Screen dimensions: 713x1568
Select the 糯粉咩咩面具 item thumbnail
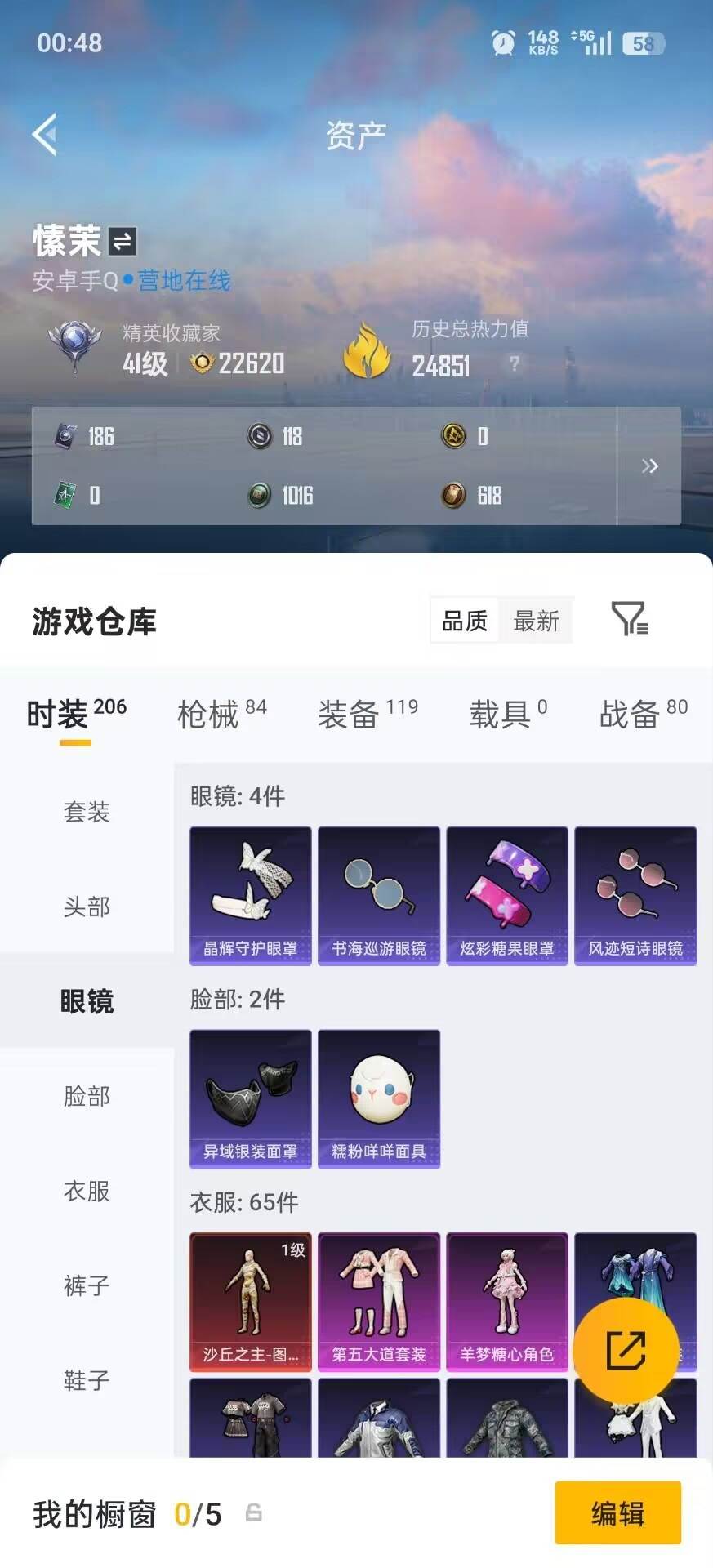[x=378, y=1098]
